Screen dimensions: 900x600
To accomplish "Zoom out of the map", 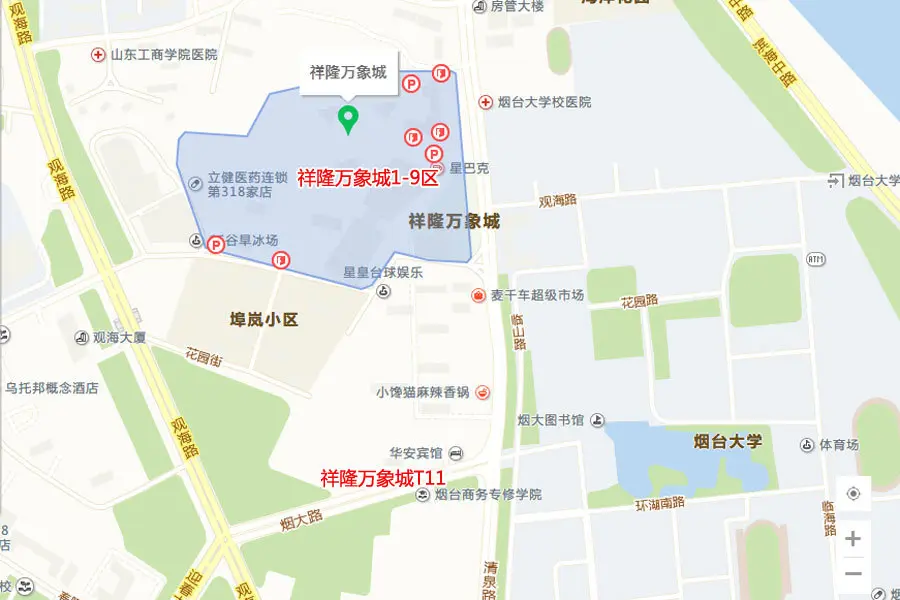I will [853, 574].
